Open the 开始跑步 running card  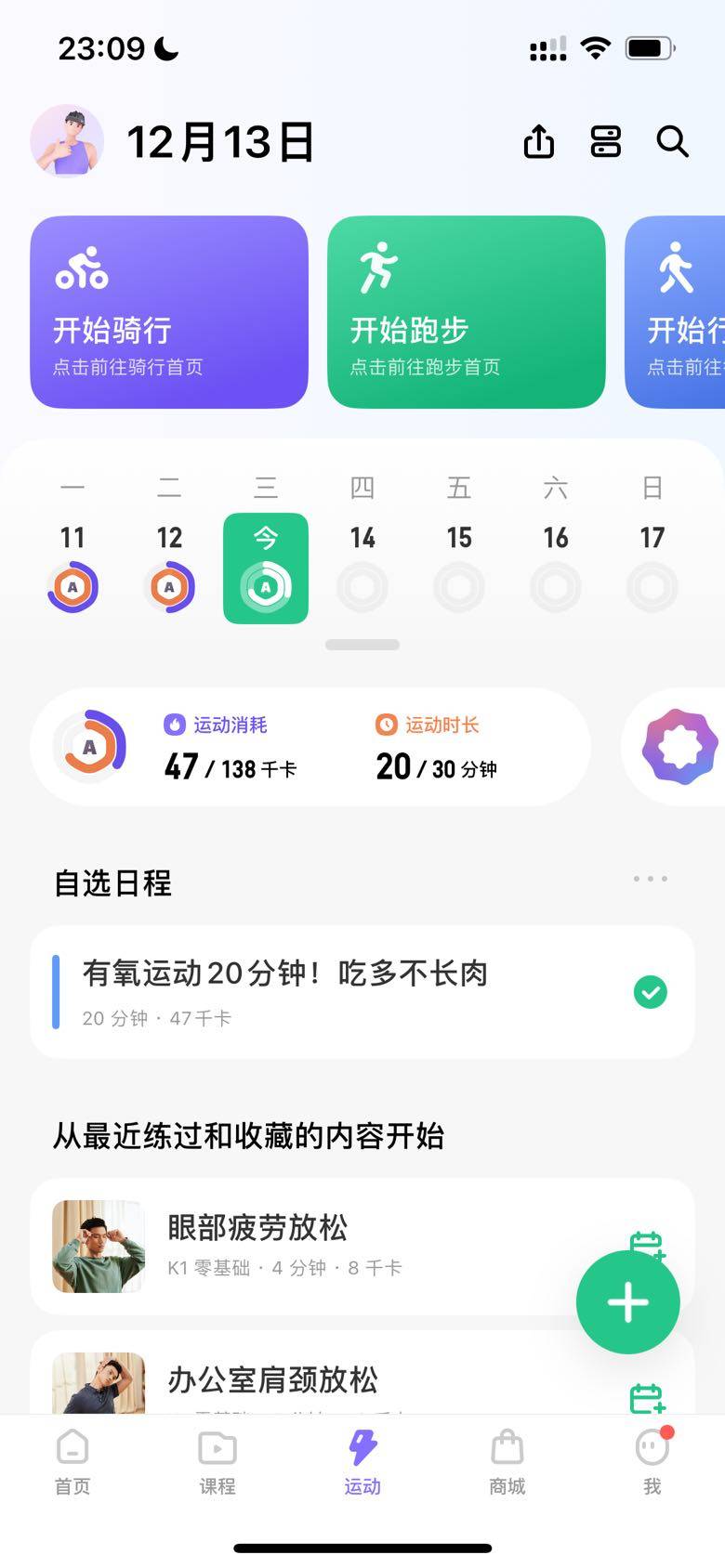(x=466, y=312)
